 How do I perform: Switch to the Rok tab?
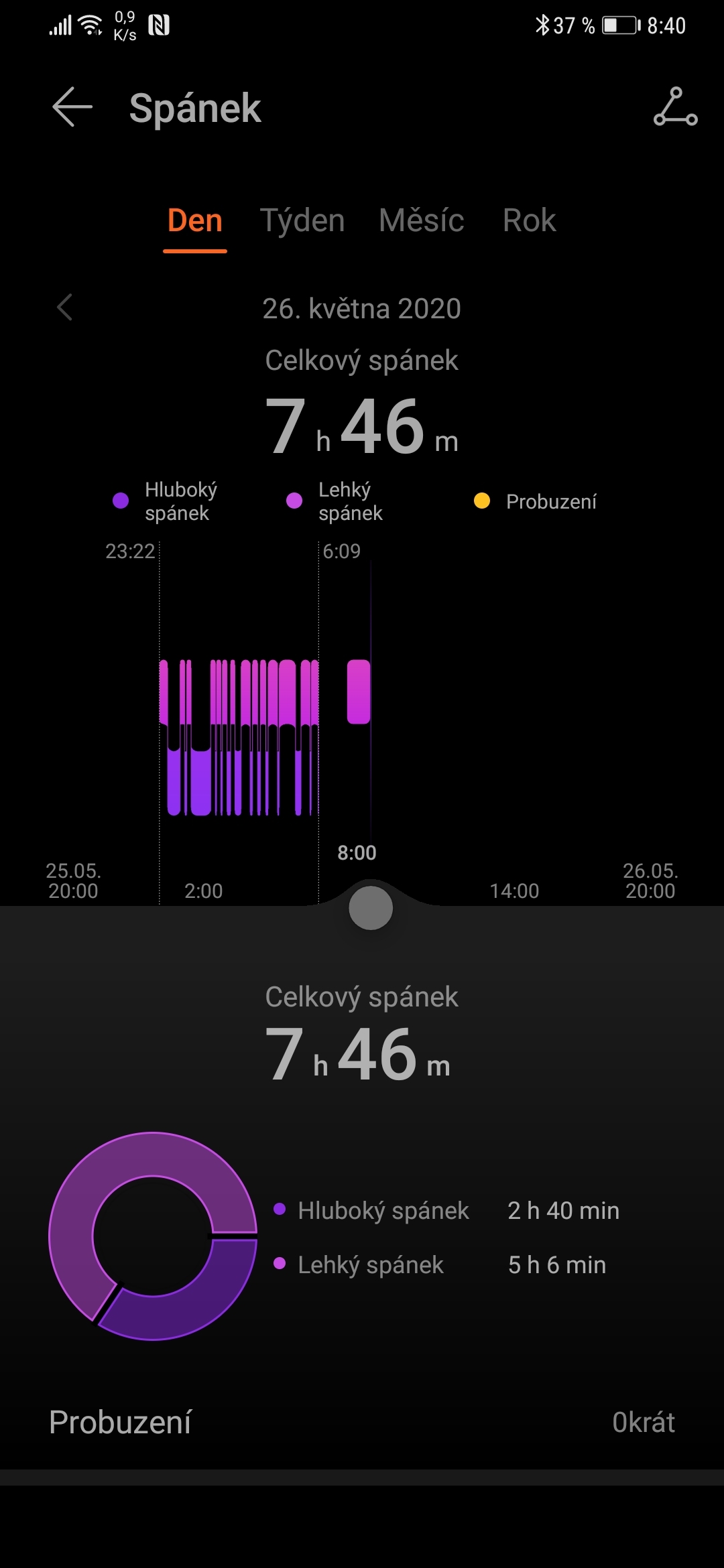pos(529,220)
